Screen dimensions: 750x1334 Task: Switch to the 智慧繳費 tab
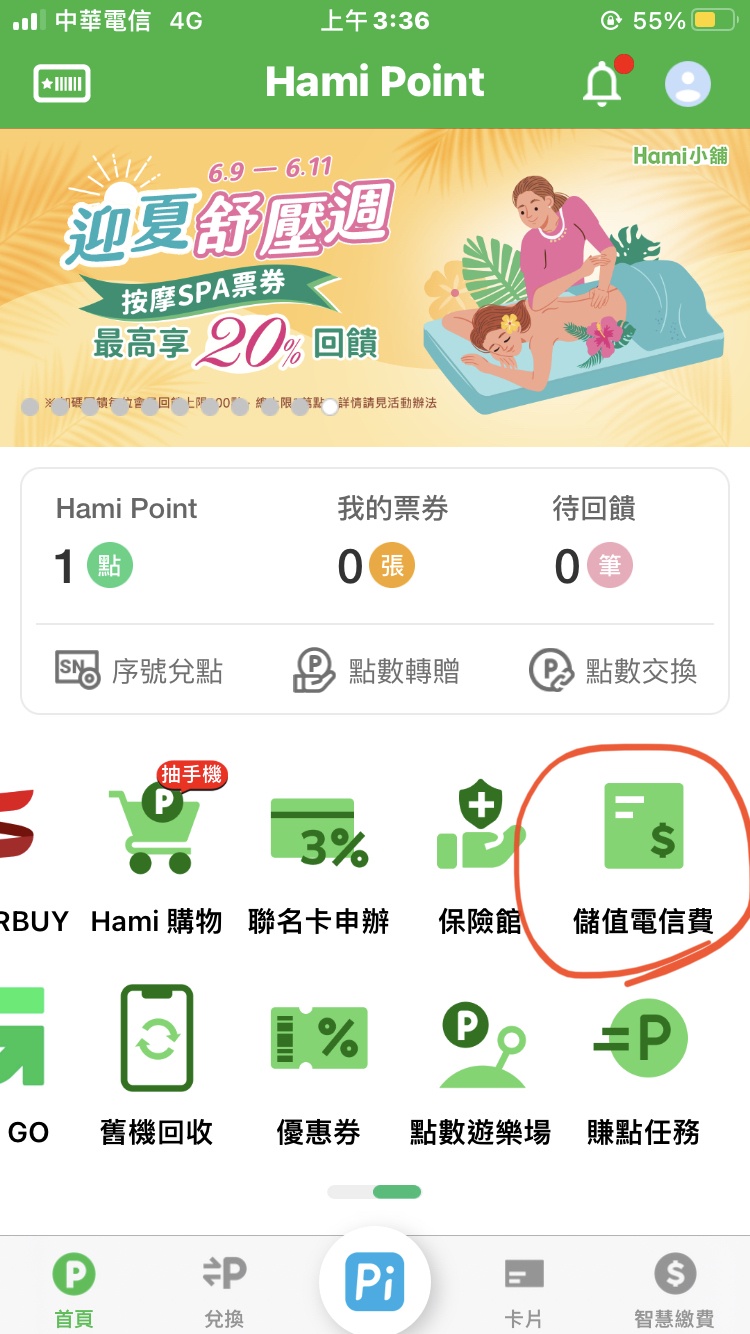pyautogui.click(x=674, y=1290)
